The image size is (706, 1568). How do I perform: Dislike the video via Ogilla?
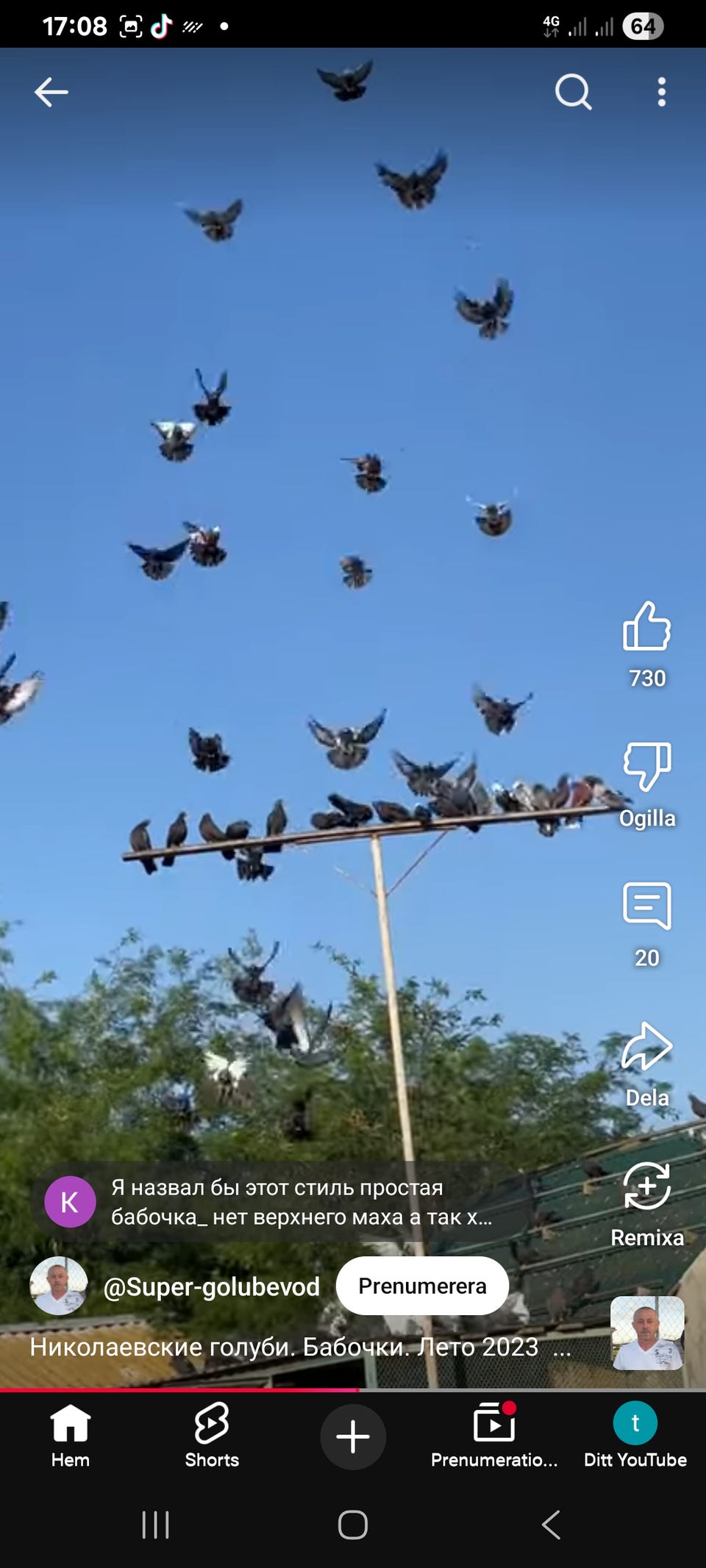point(646,767)
